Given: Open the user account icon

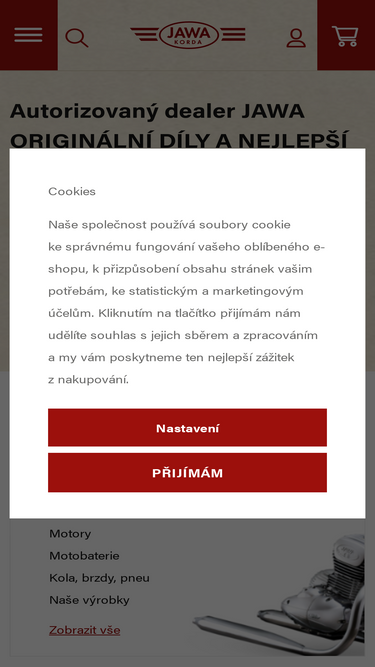Looking at the screenshot, I should click(296, 37).
